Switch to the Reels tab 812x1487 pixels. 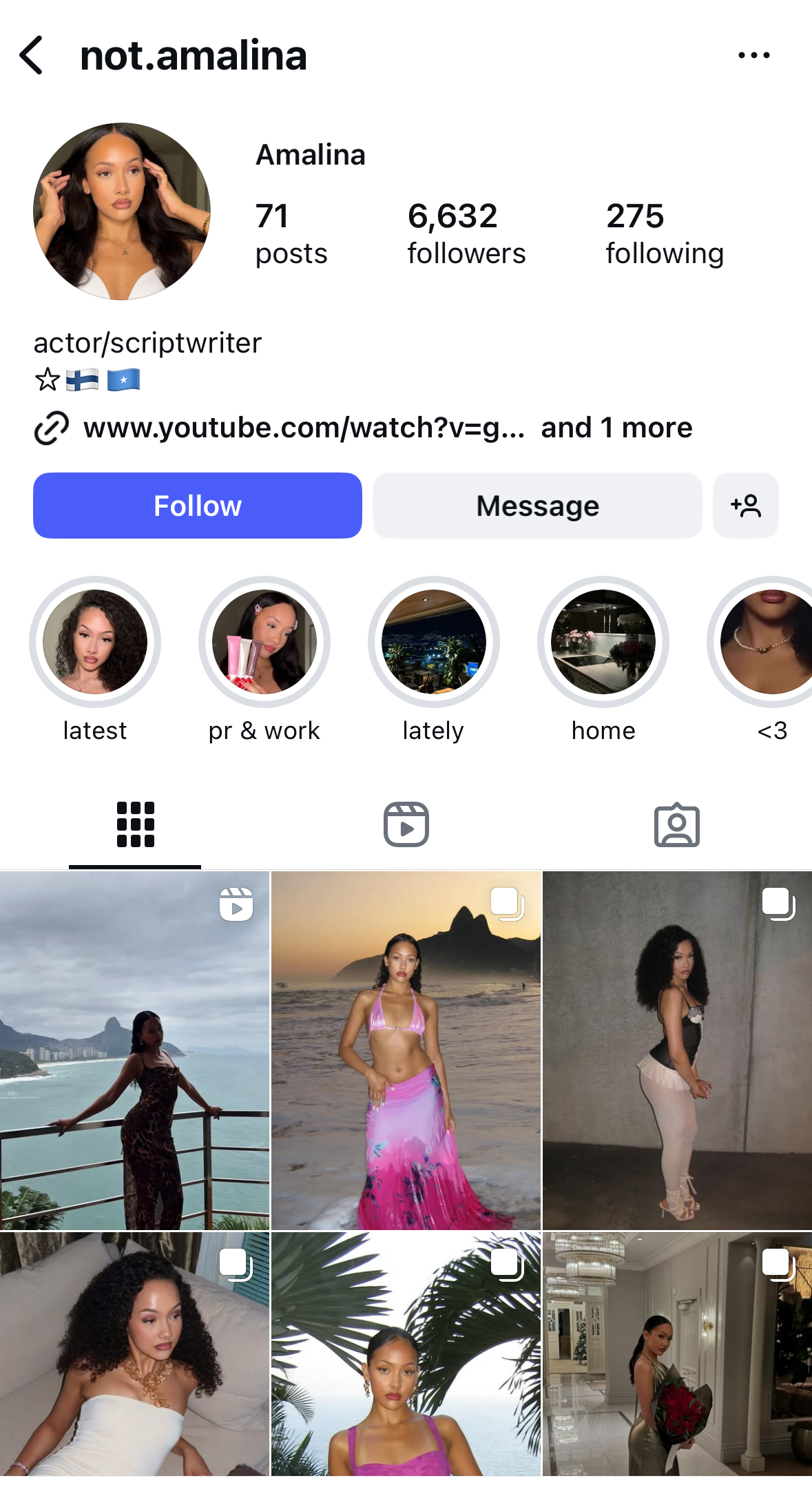coord(406,824)
